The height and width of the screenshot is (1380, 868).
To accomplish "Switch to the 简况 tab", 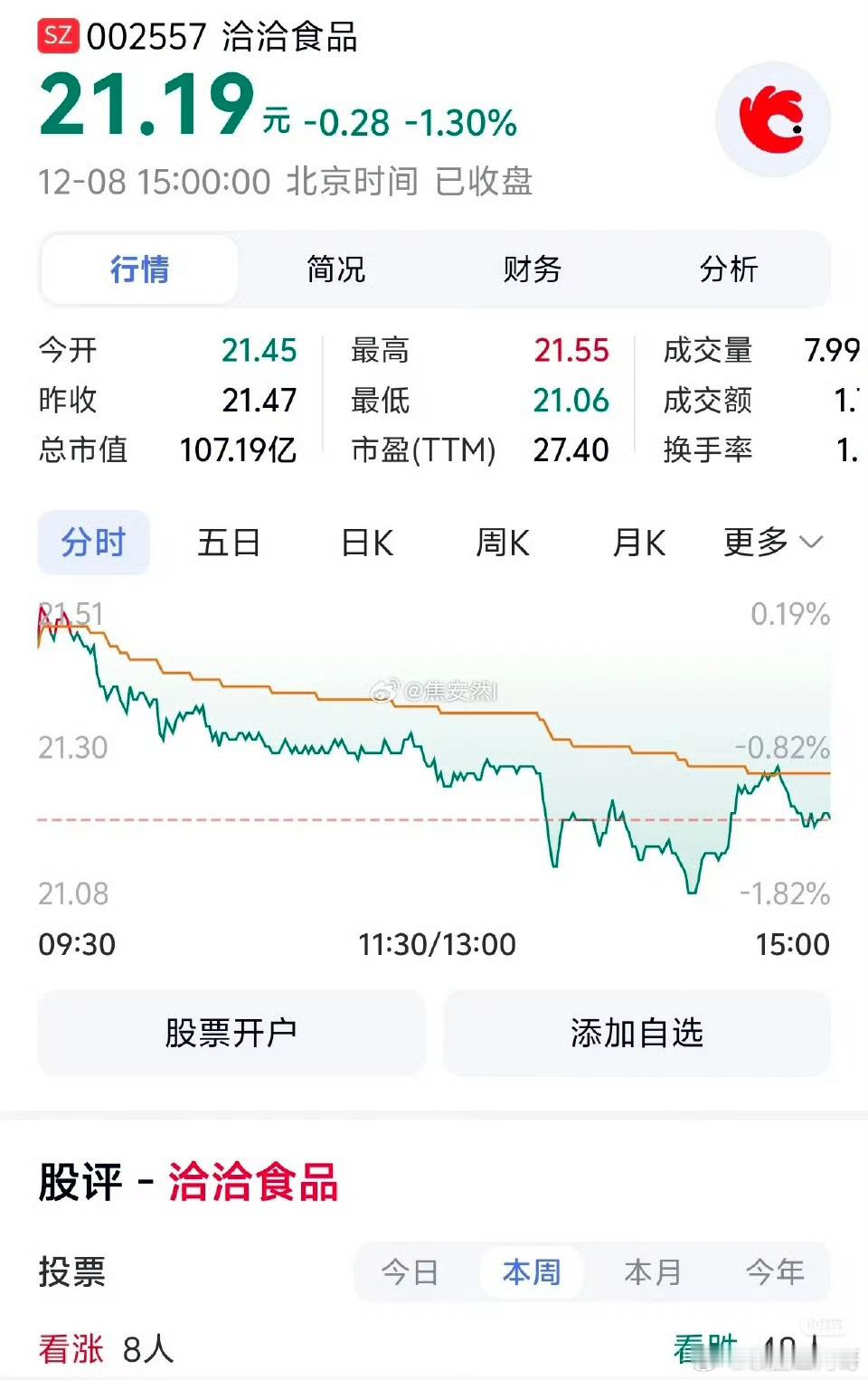I will click(335, 269).
